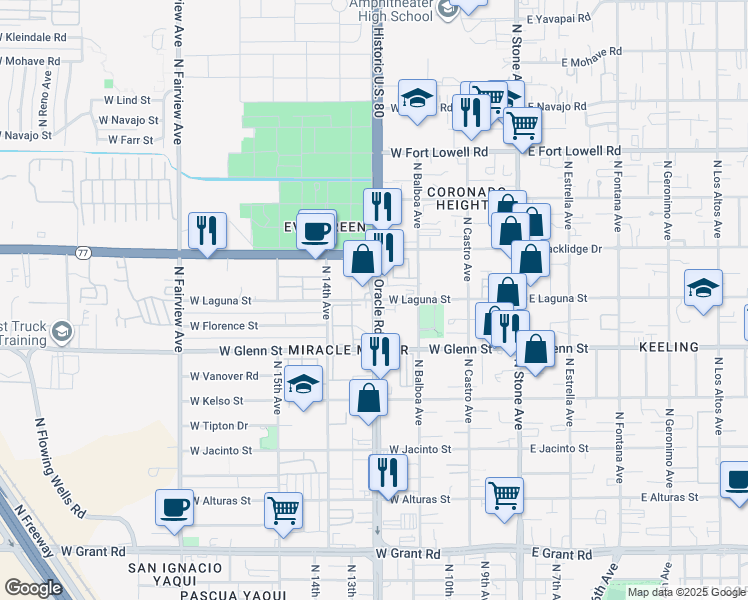Image resolution: width=748 pixels, height=600 pixels.
Task: Tap the grocery cart marker on E Fort Lowell Rd
Action: [522, 126]
